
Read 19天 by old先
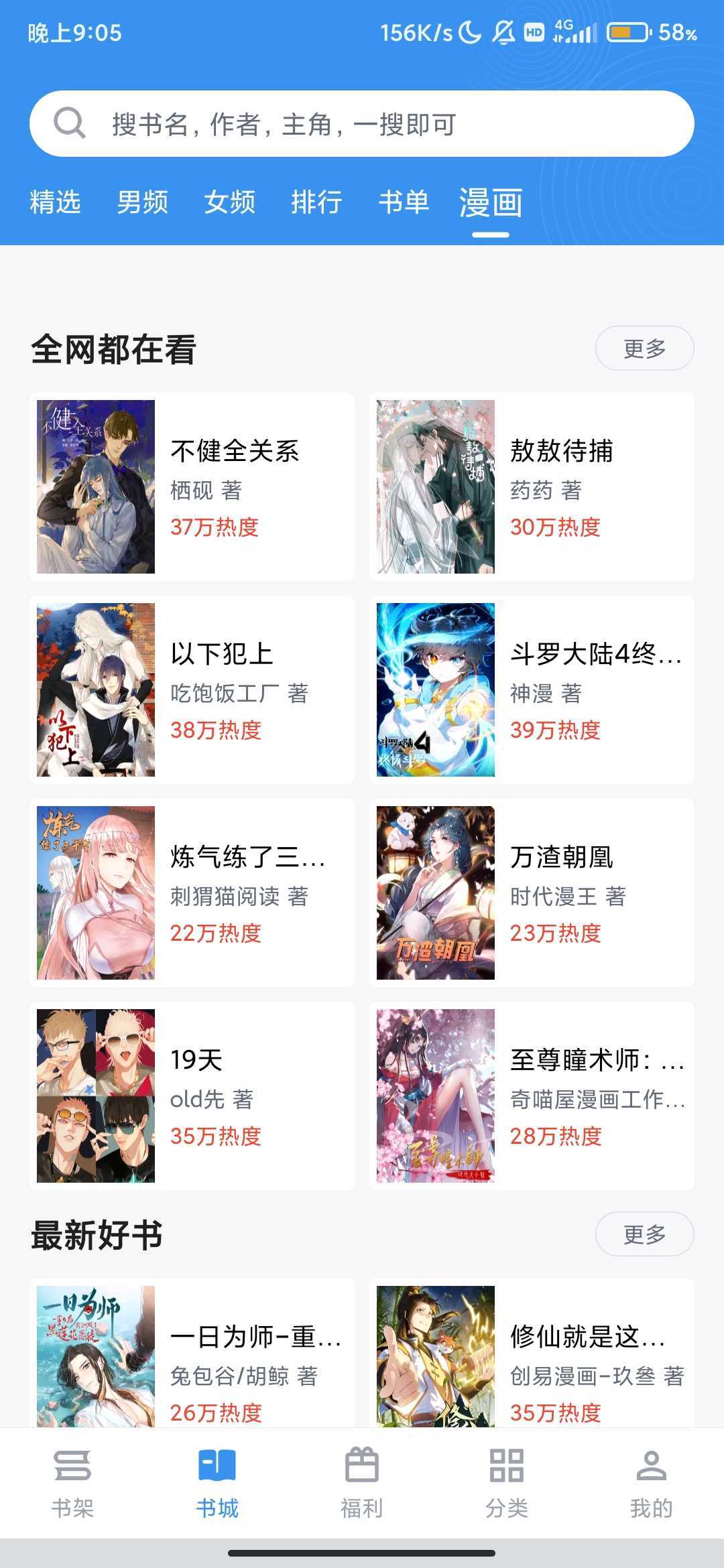point(192,1096)
